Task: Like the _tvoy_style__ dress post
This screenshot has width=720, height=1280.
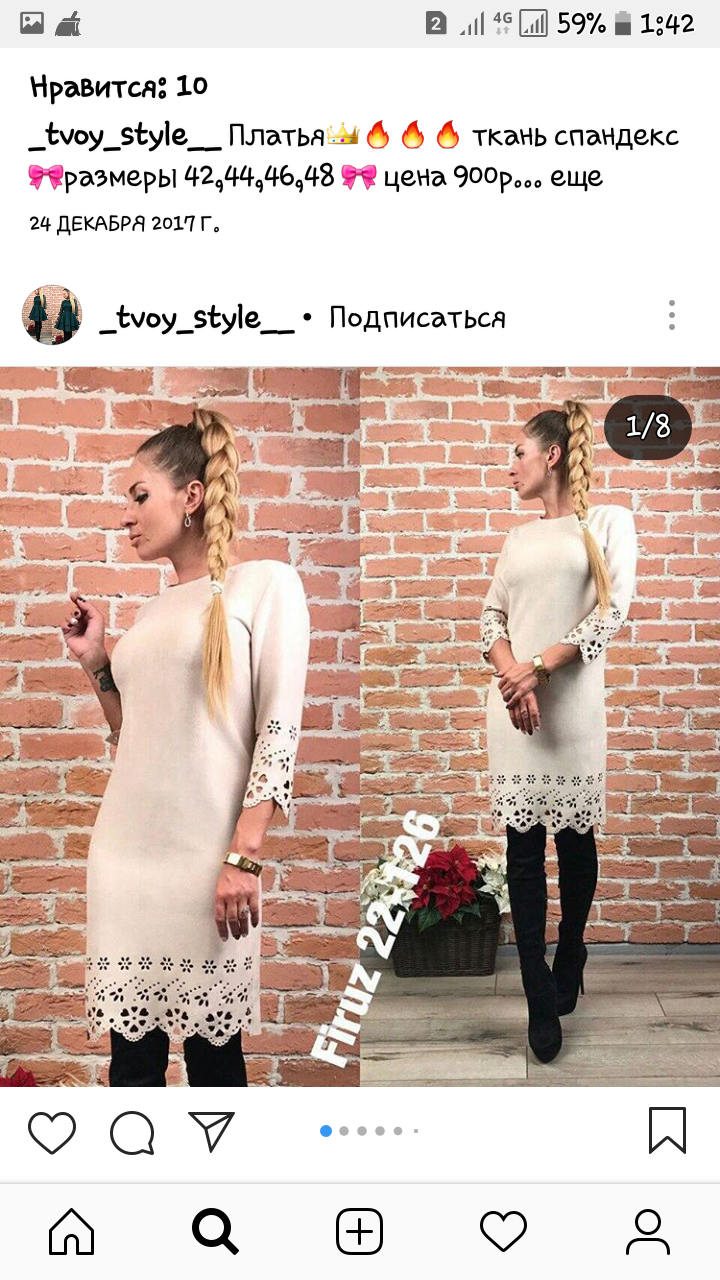Action: 52,1132
